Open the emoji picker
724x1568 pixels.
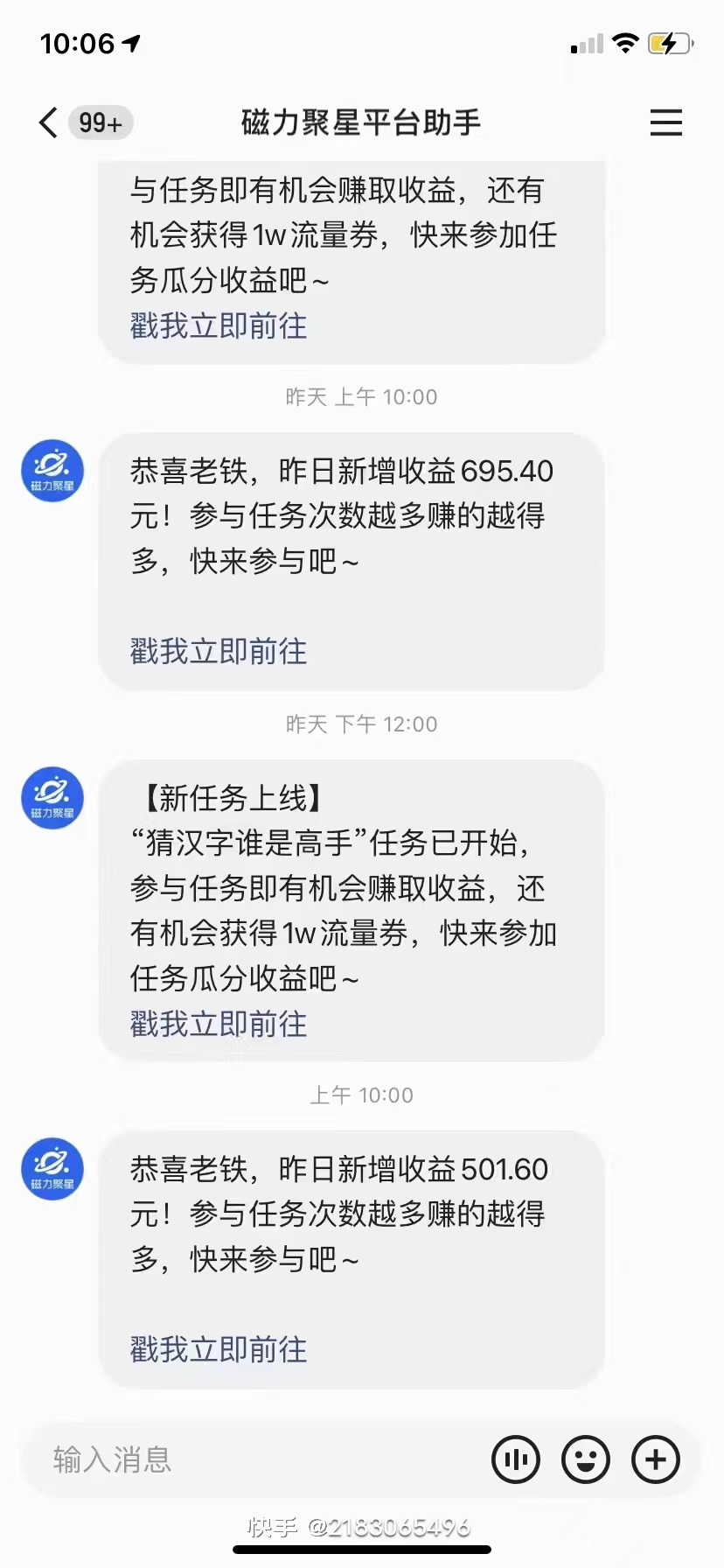click(x=585, y=1459)
